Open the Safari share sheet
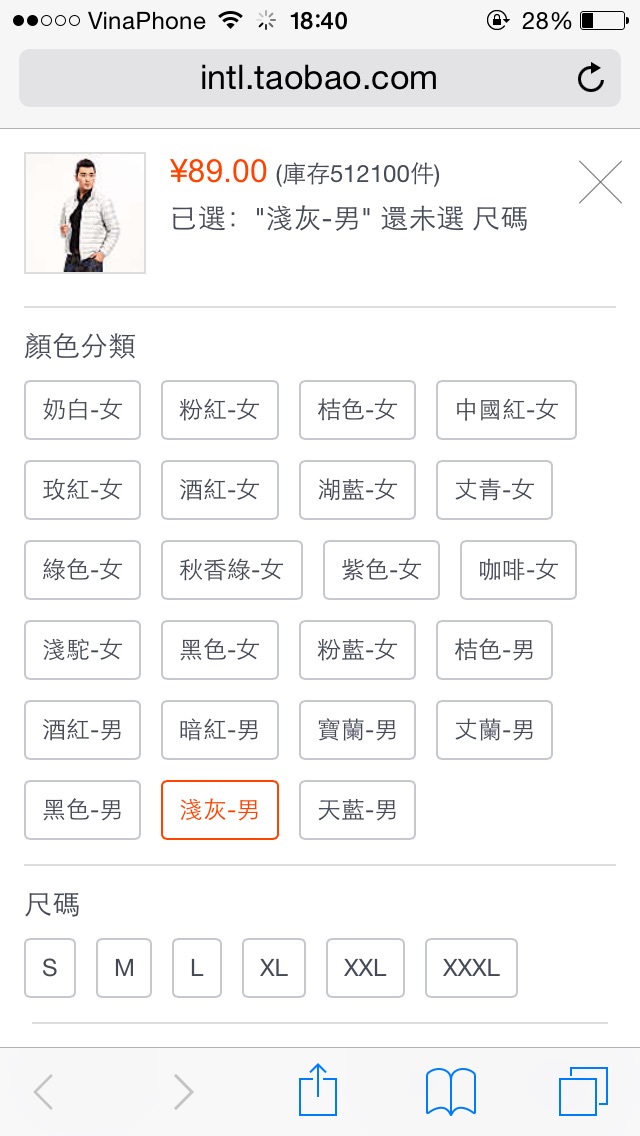The height and width of the screenshot is (1136, 640). point(319,1090)
